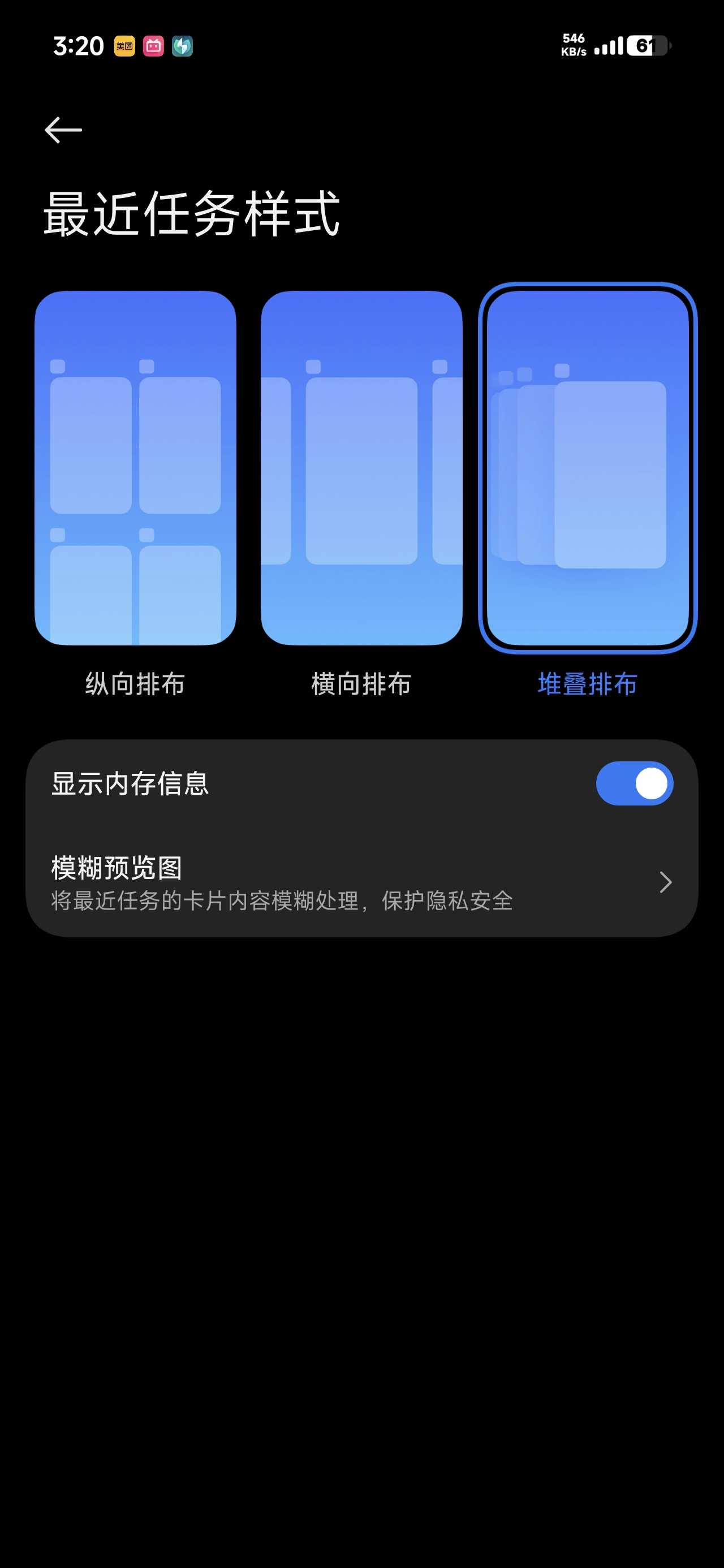Go back using the arrow icon

click(x=63, y=130)
